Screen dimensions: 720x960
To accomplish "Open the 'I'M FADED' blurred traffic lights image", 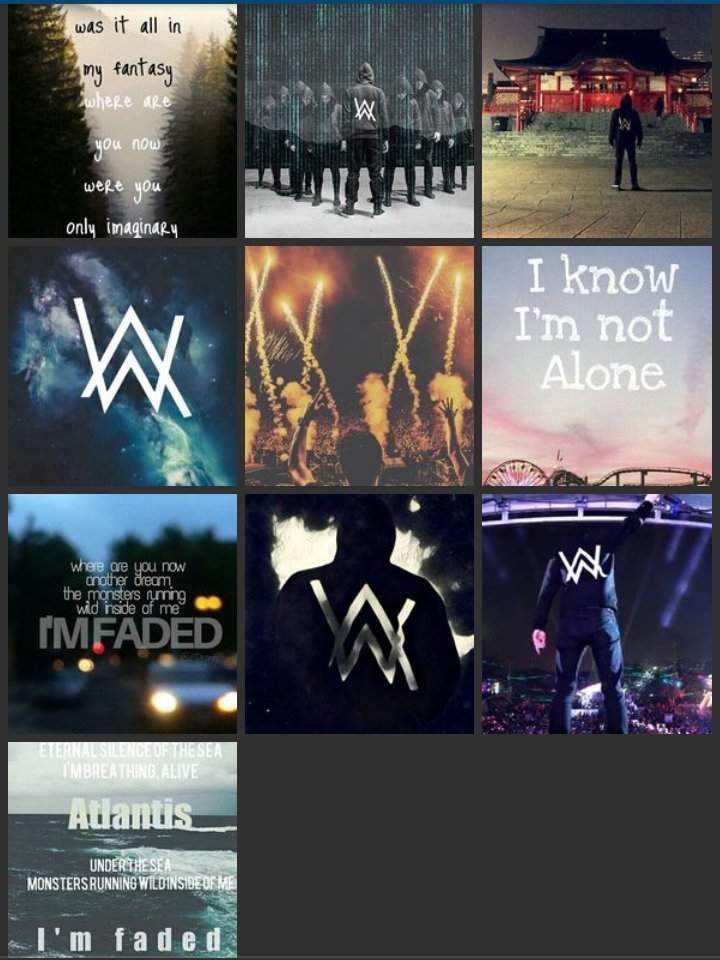I will coord(122,613).
